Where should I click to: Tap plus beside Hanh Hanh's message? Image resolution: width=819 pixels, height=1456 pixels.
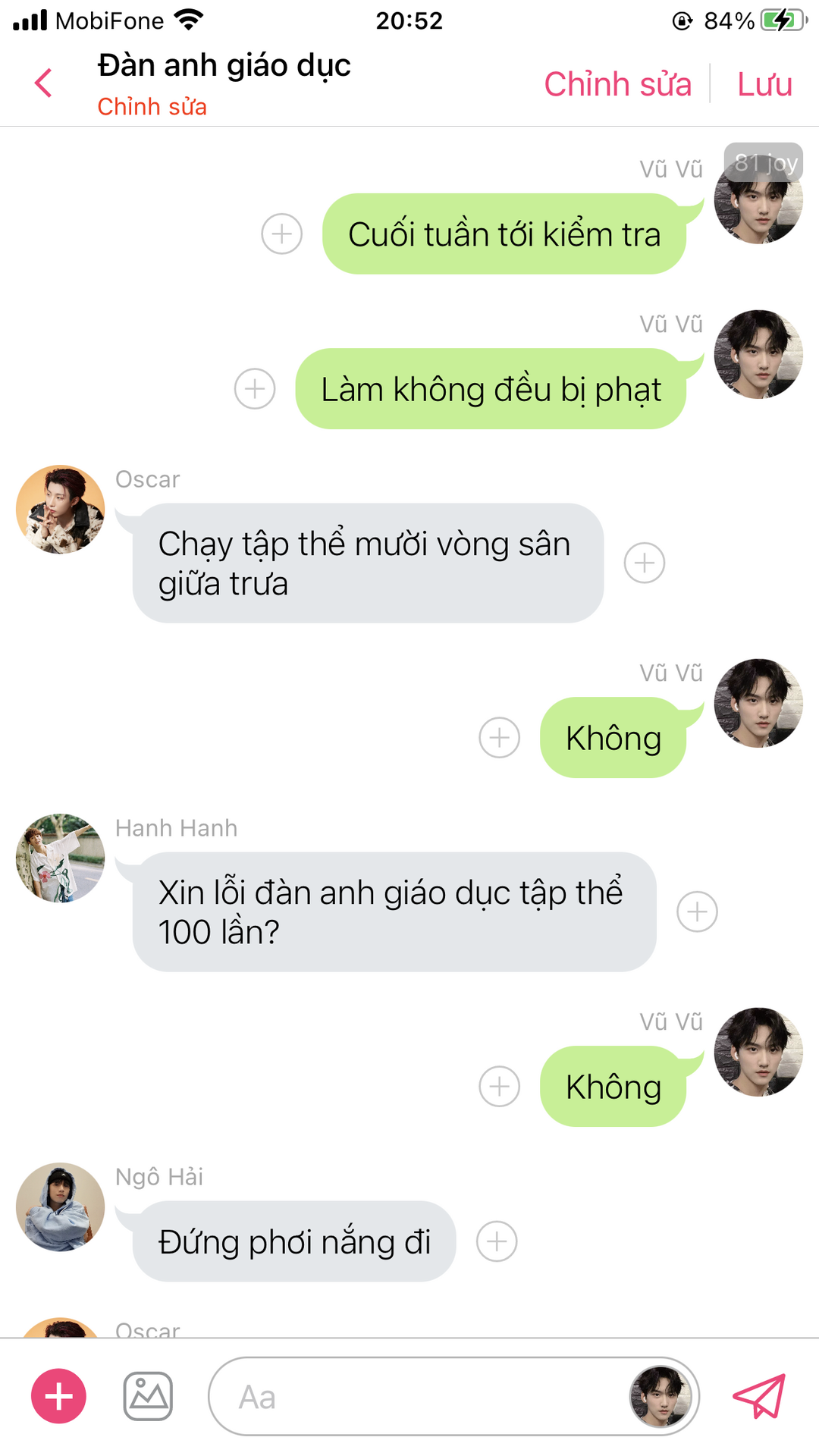[x=698, y=912]
